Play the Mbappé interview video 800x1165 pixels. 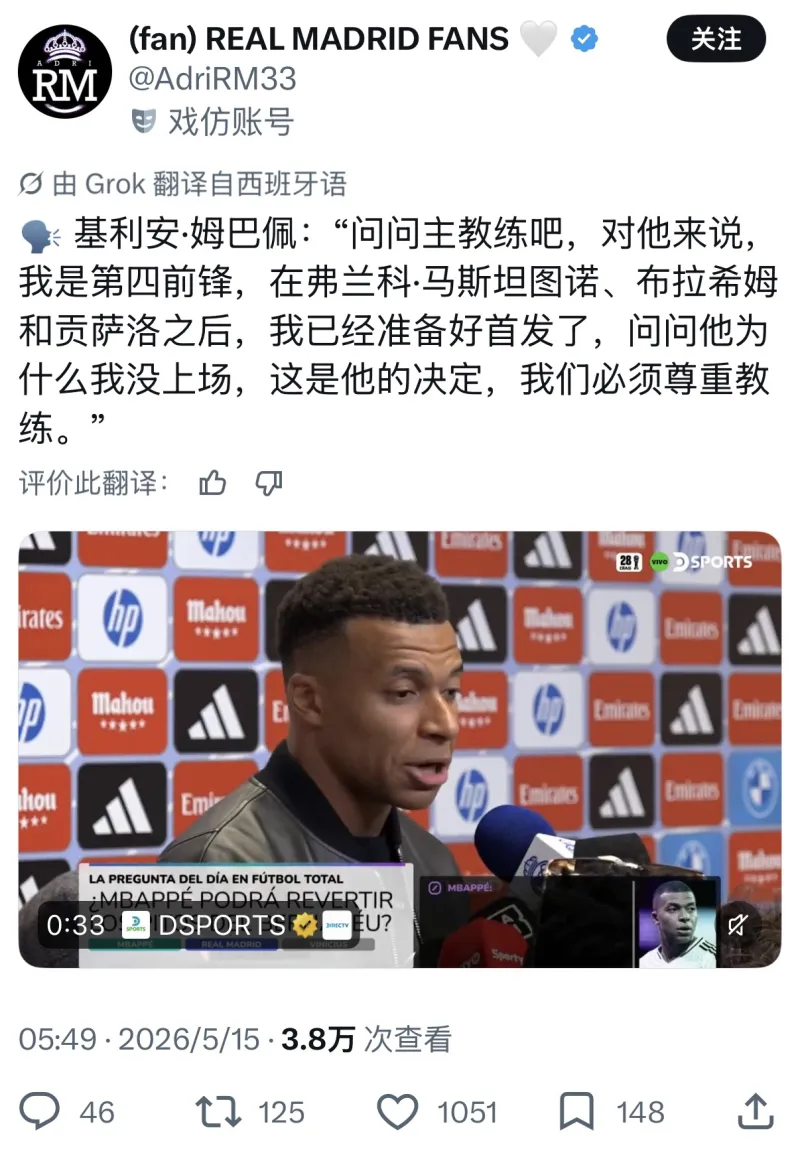(x=400, y=749)
